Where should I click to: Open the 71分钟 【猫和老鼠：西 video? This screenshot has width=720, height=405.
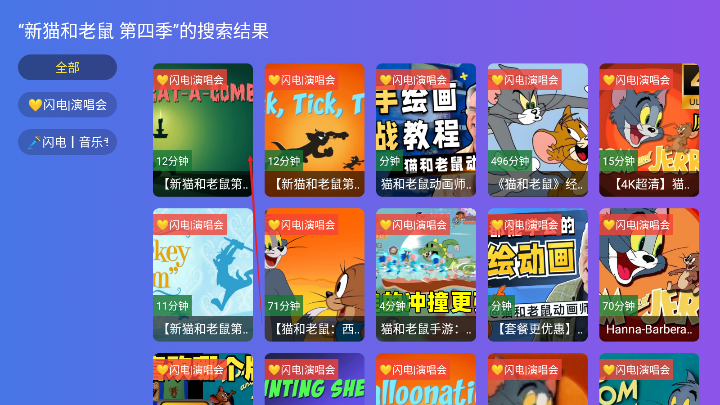point(314,273)
